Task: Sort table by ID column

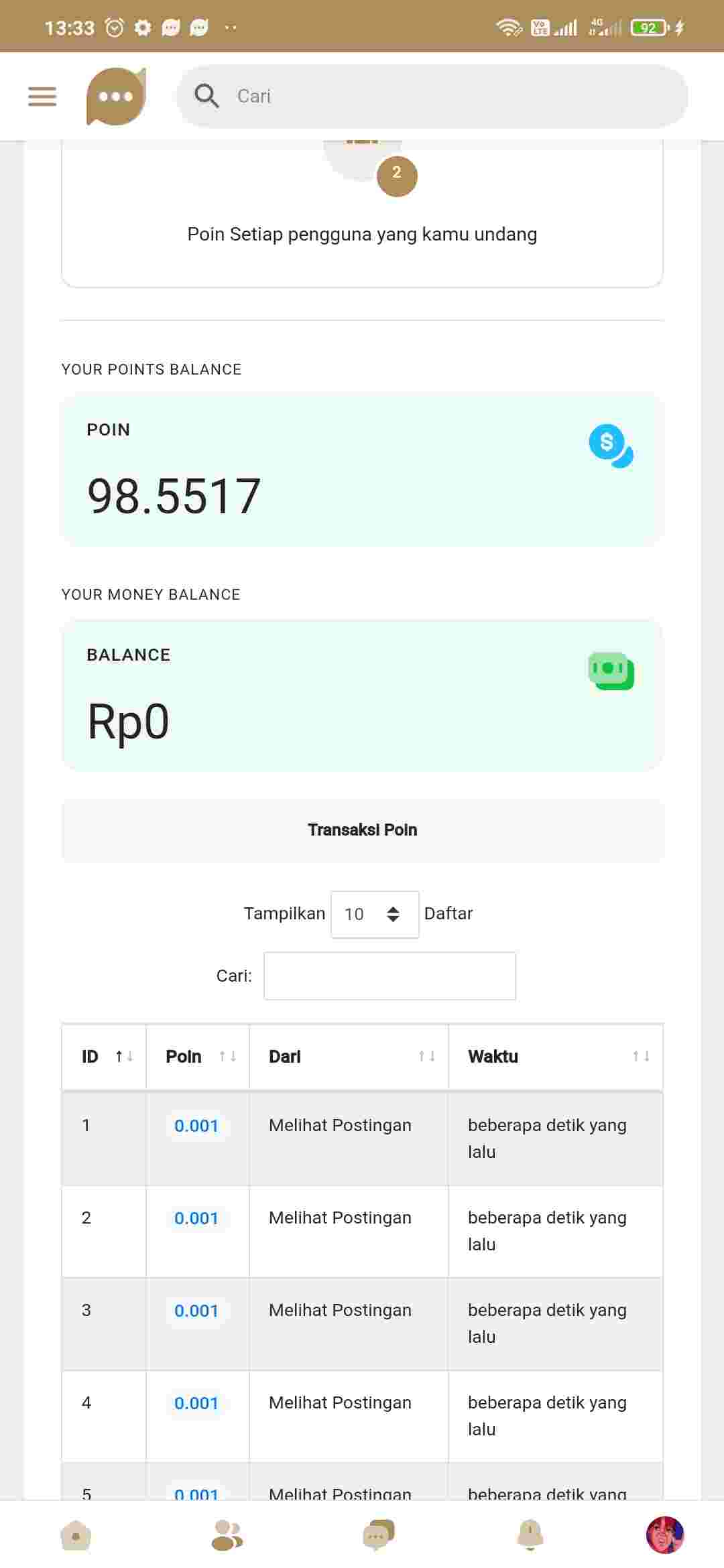Action: (104, 1057)
